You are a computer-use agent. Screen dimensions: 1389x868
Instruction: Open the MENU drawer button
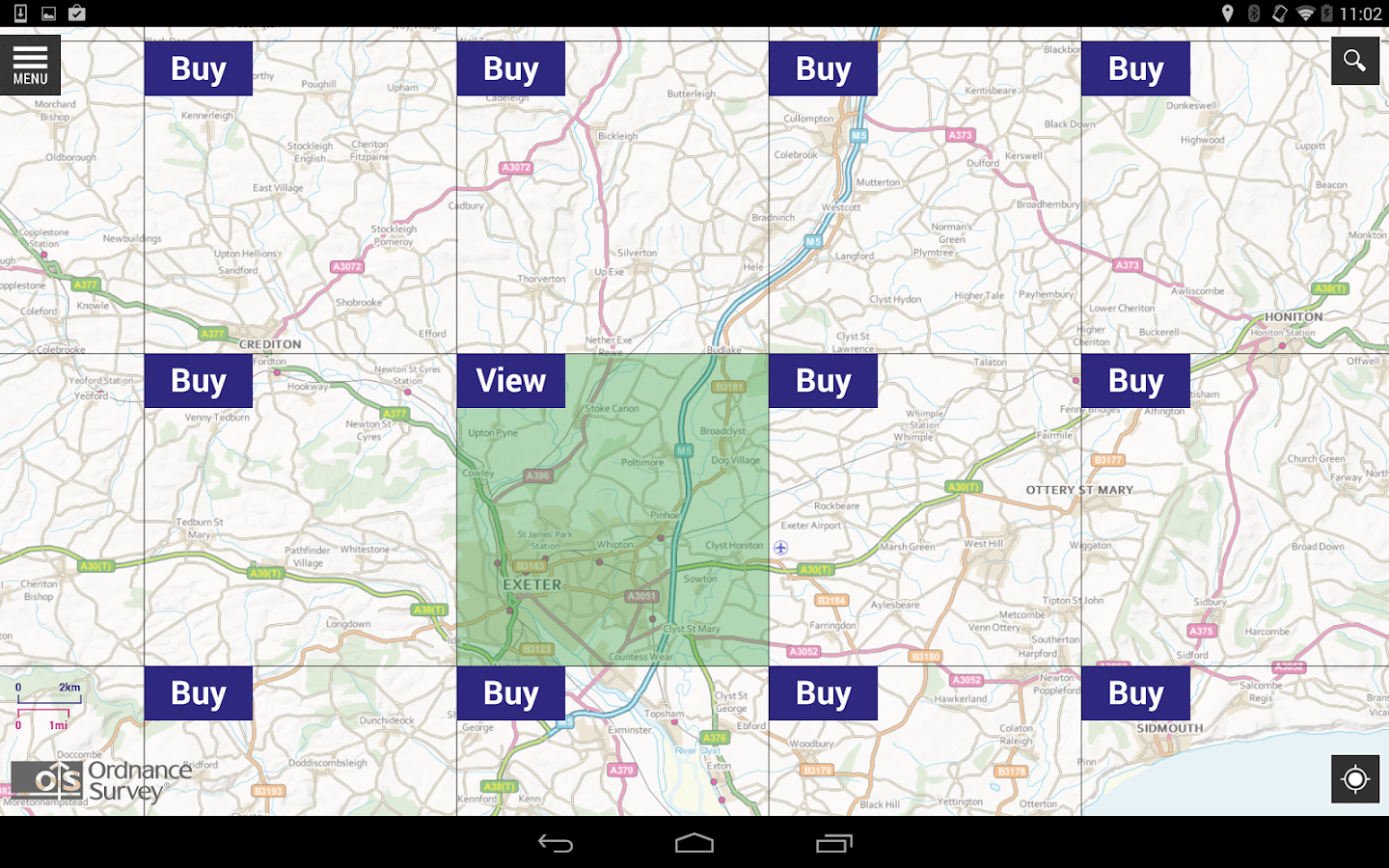(x=30, y=66)
